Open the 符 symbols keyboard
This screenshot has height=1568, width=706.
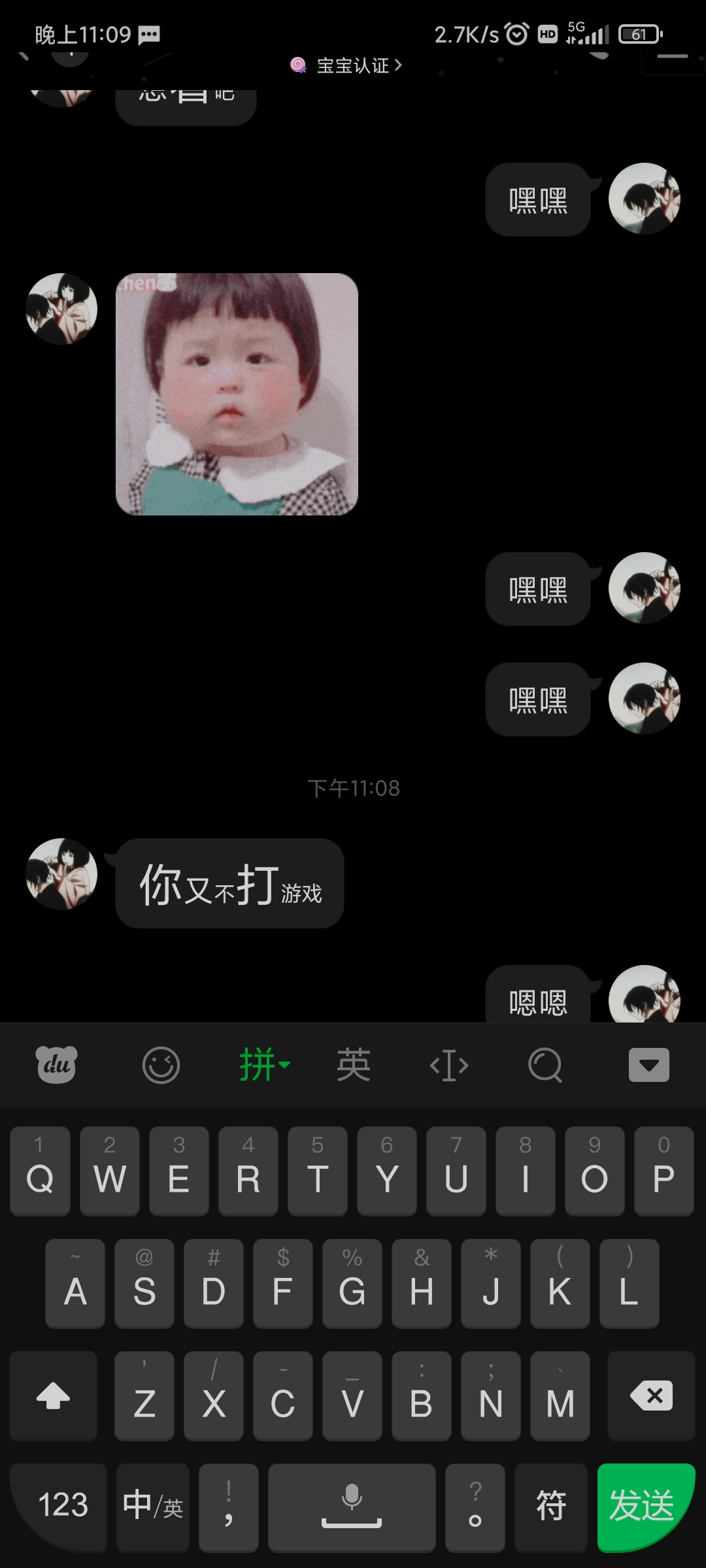click(551, 1506)
